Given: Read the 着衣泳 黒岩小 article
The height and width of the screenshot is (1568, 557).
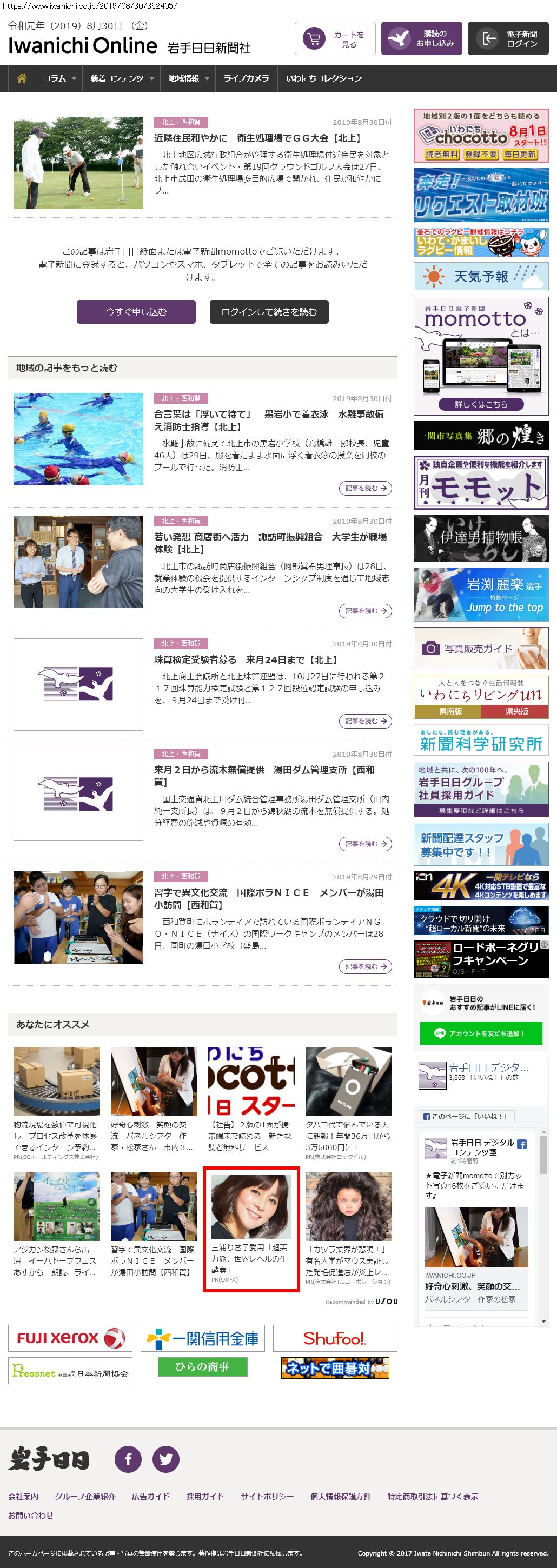Looking at the screenshot, I should click(268, 420).
